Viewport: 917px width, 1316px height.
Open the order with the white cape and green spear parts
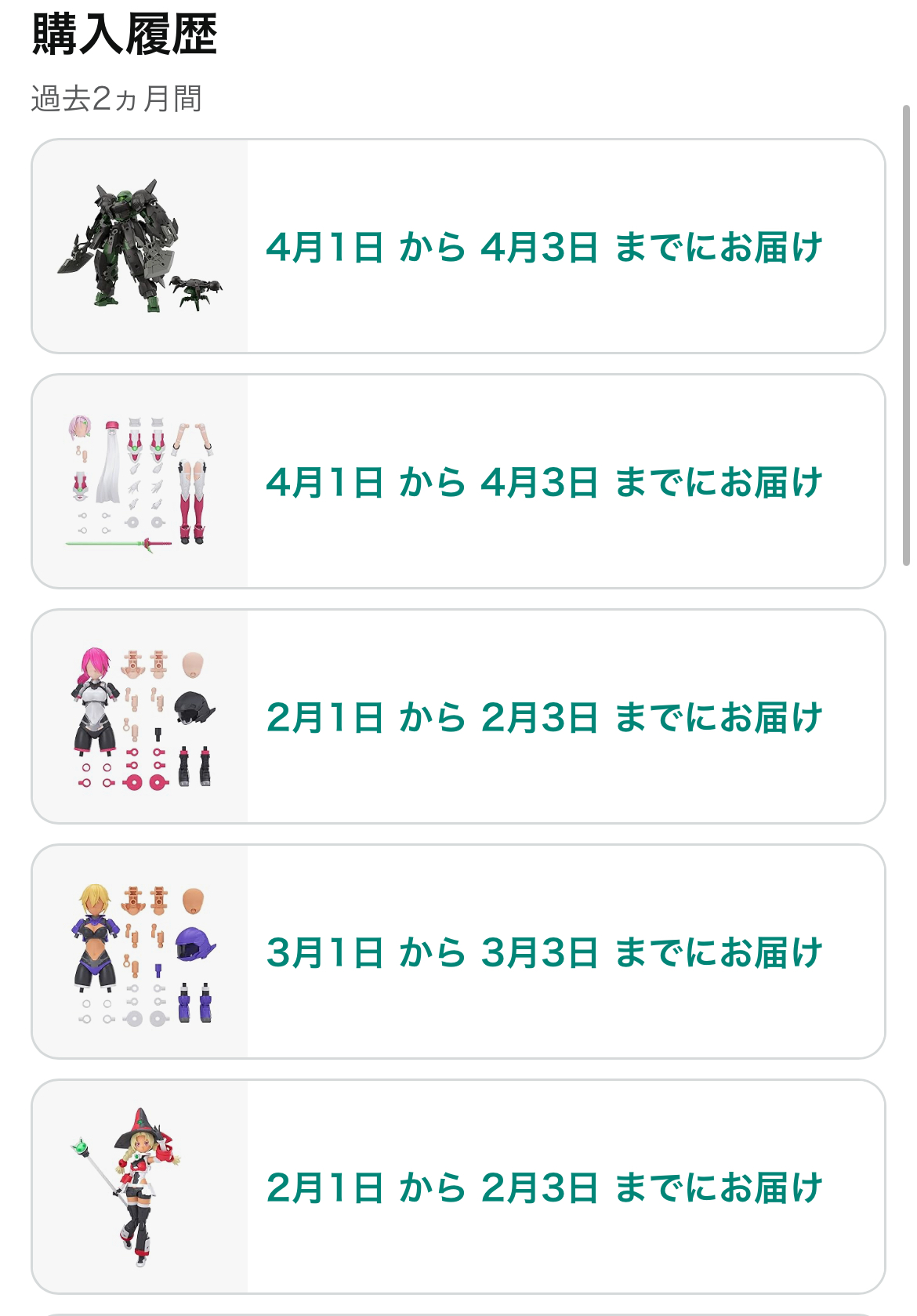[458, 481]
